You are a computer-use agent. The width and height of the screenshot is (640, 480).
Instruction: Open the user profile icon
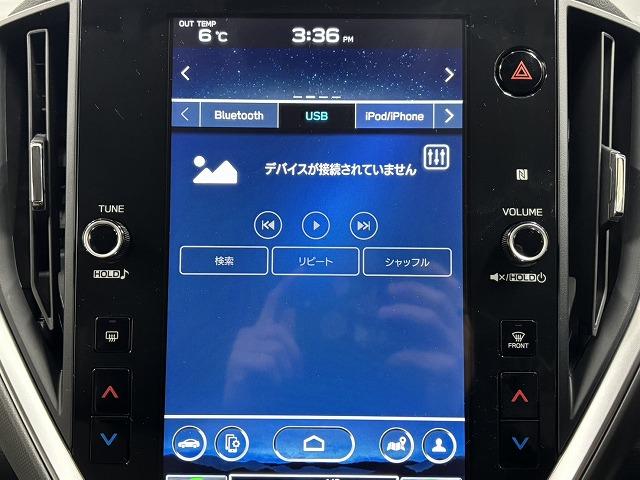pos(438,444)
